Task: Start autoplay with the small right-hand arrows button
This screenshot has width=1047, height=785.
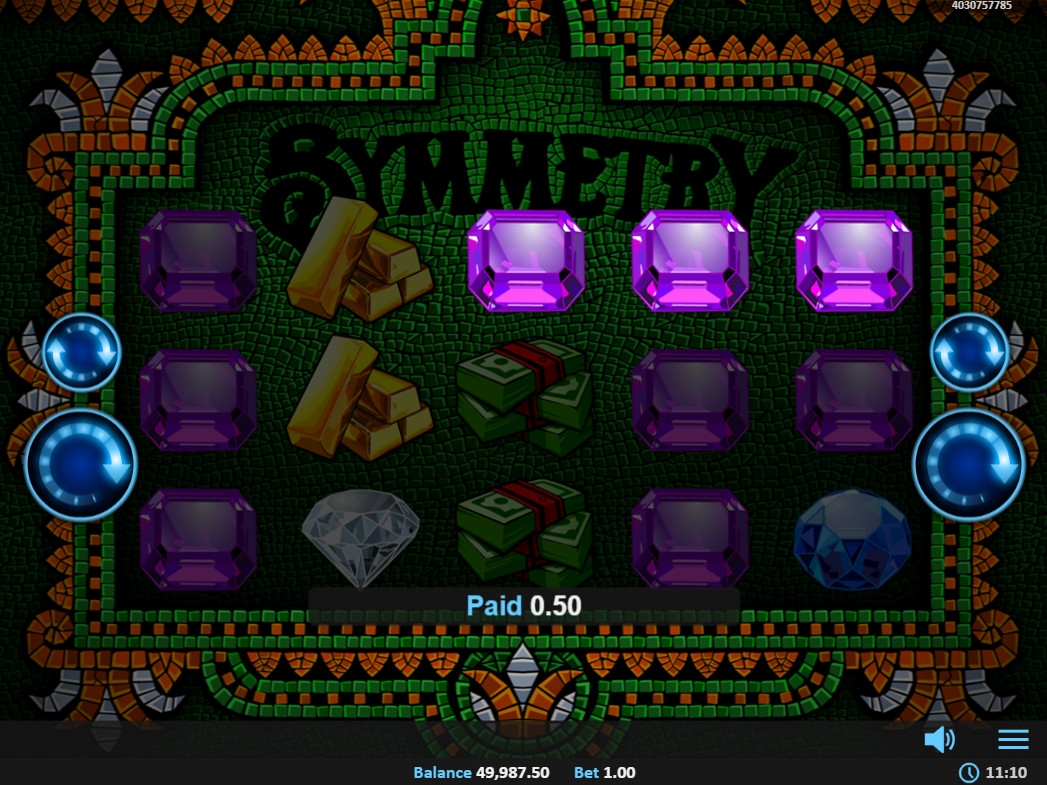Action: 969,352
